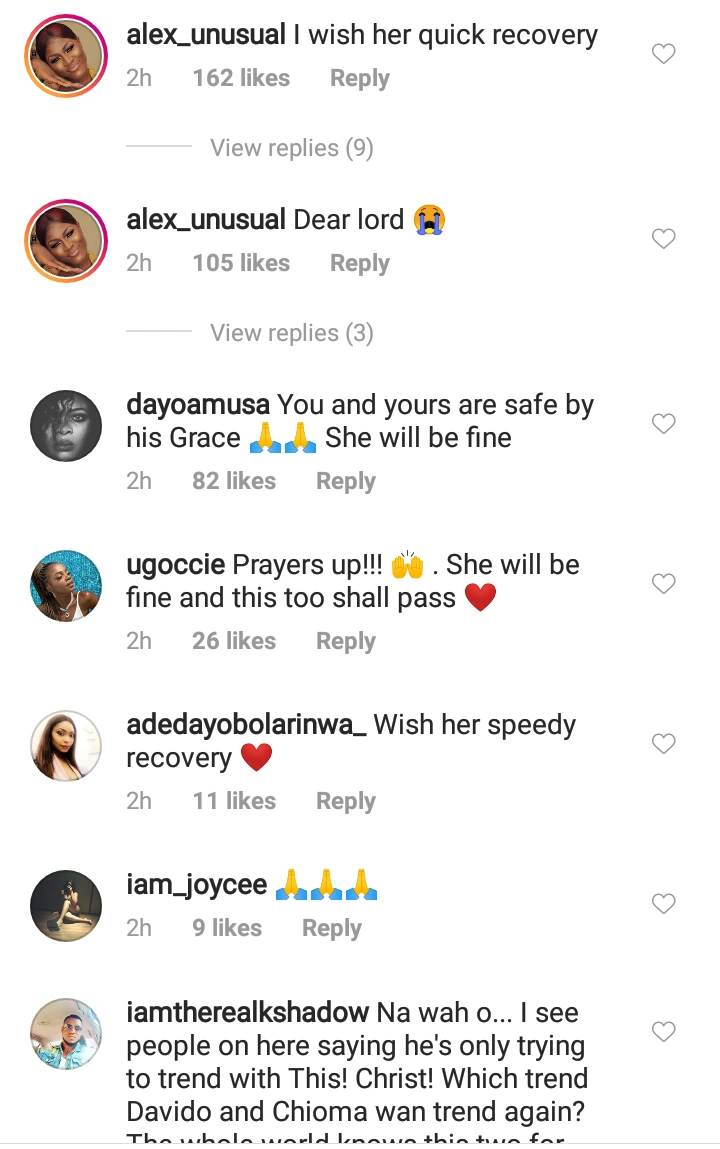Reply to adedayobolarinwa_'s comment

tap(345, 801)
